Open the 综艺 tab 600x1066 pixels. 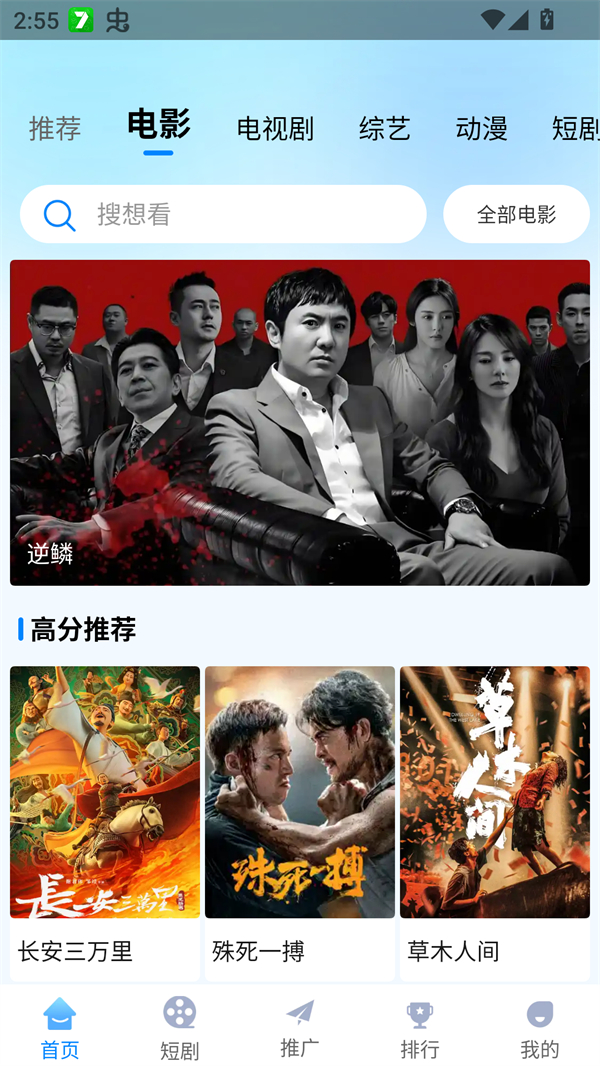385,129
